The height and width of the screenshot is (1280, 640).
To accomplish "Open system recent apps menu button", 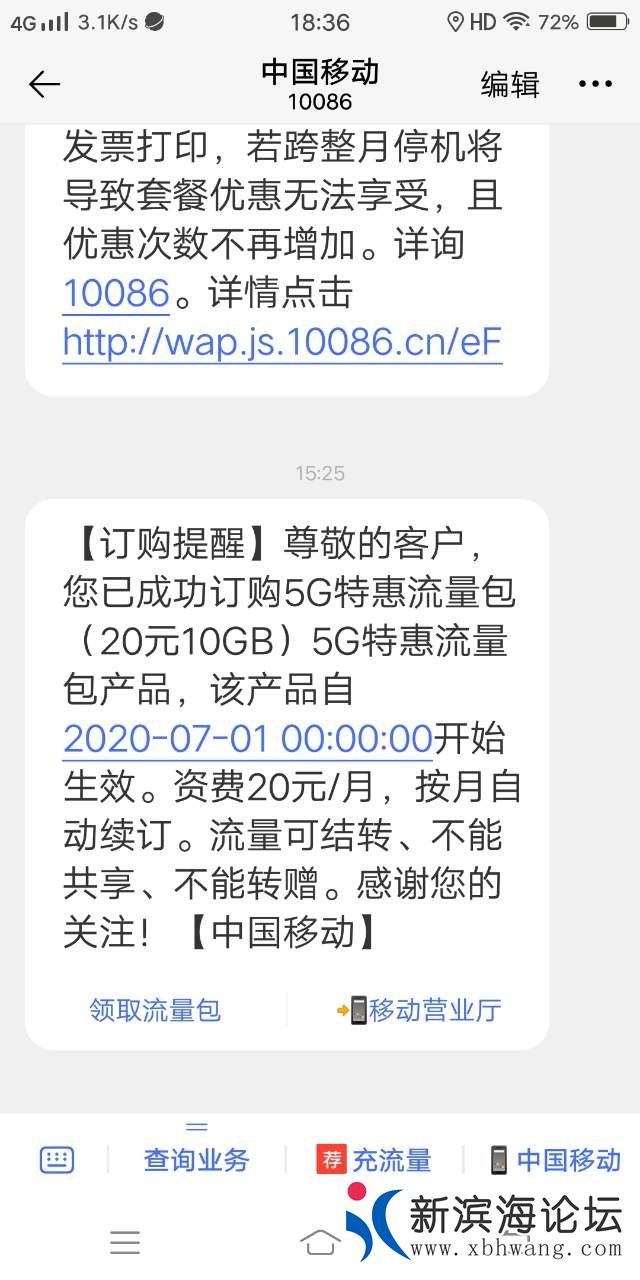I will pos(125,1242).
